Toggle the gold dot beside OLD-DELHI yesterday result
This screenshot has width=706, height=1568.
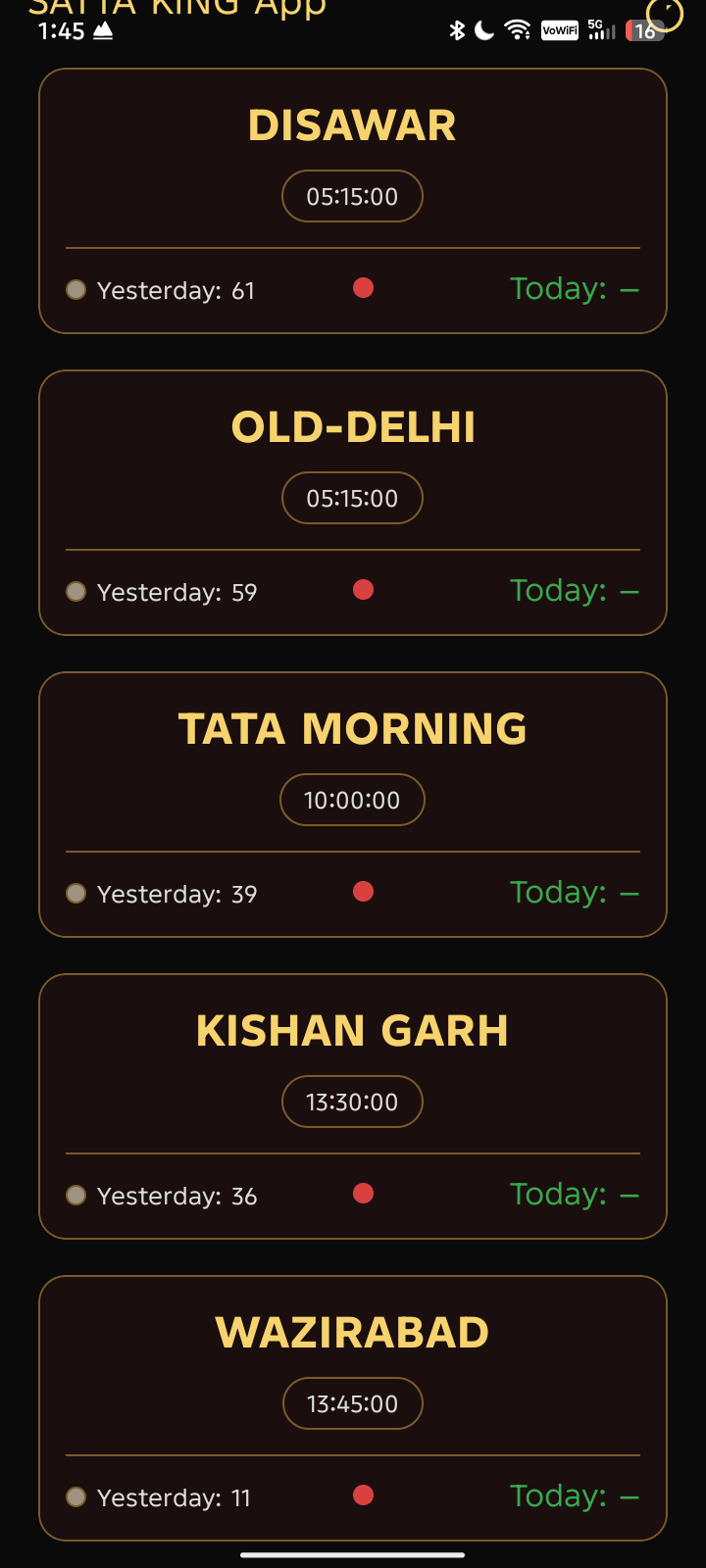(x=76, y=590)
